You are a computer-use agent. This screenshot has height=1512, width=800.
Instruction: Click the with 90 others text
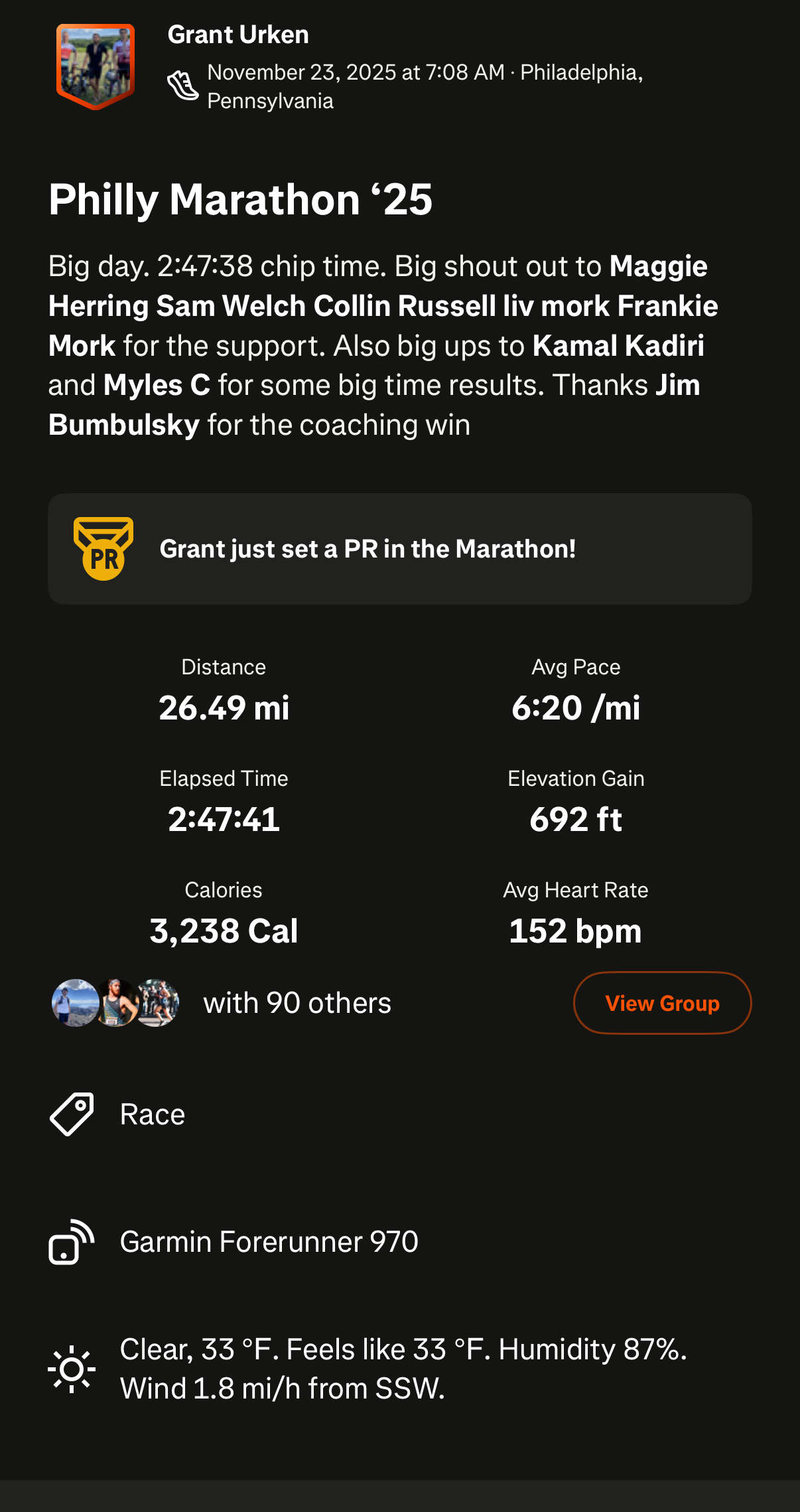pyautogui.click(x=297, y=1003)
